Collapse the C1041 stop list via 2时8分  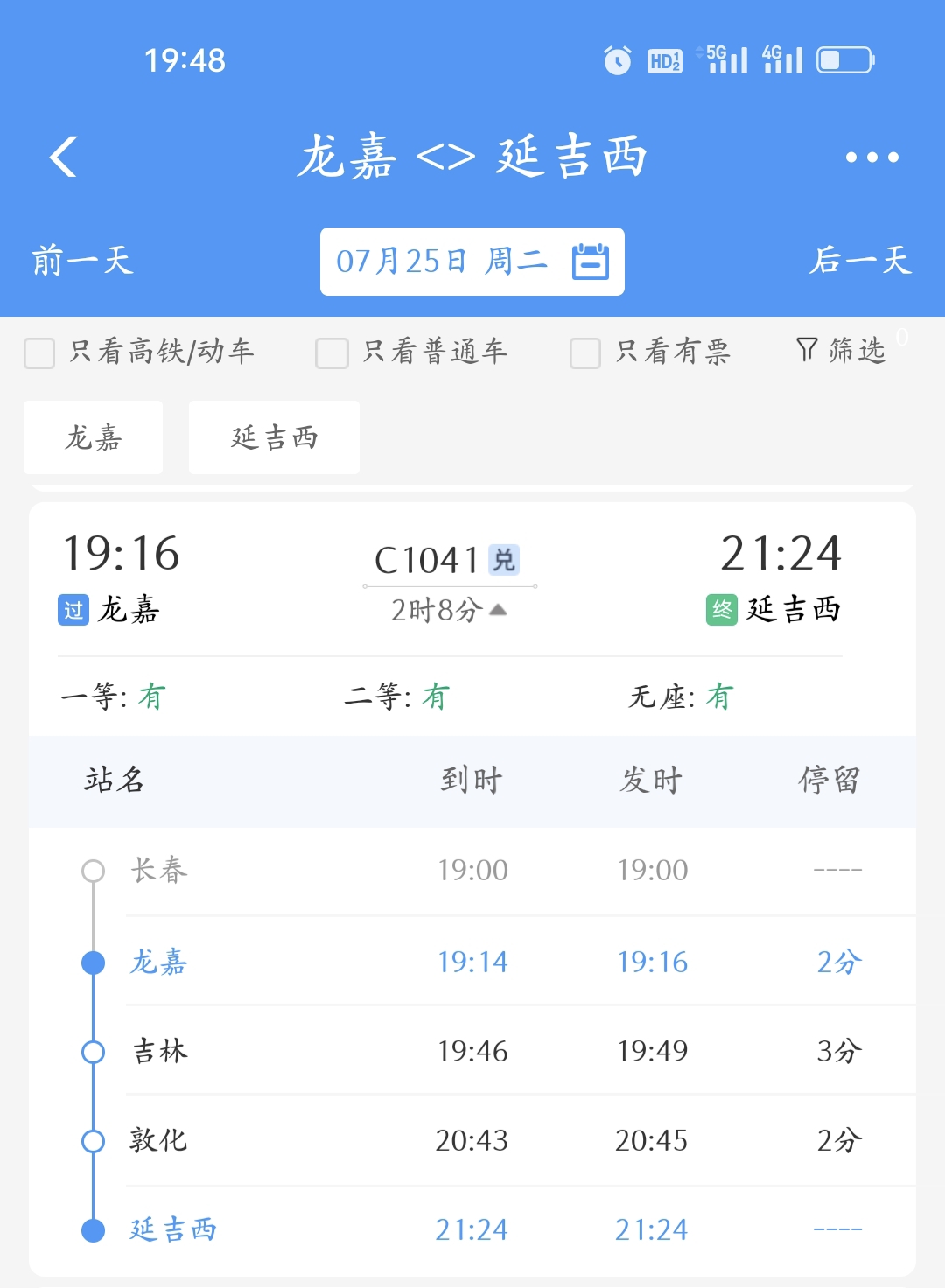coord(449,610)
